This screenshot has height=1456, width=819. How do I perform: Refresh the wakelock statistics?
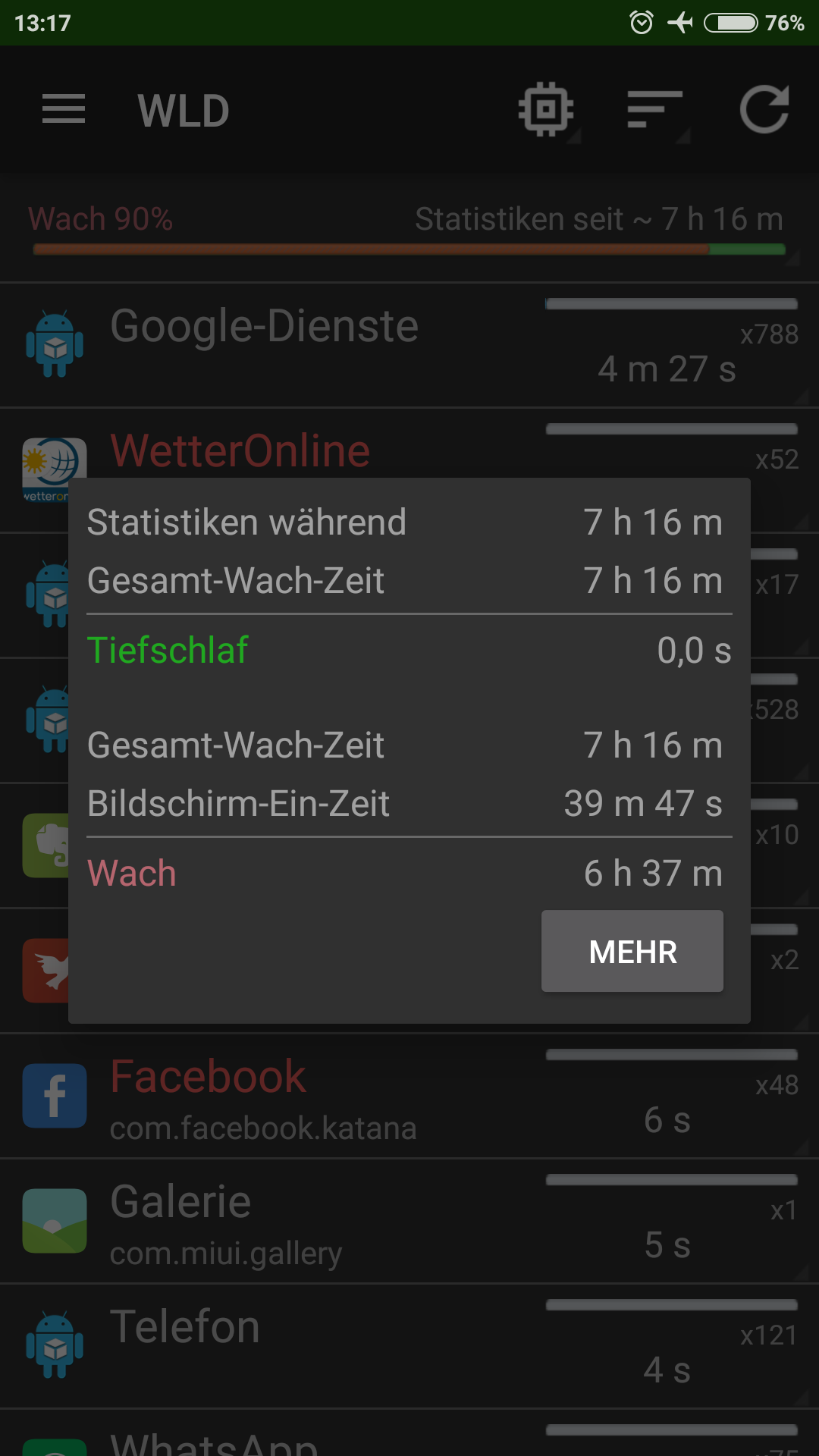(x=764, y=110)
